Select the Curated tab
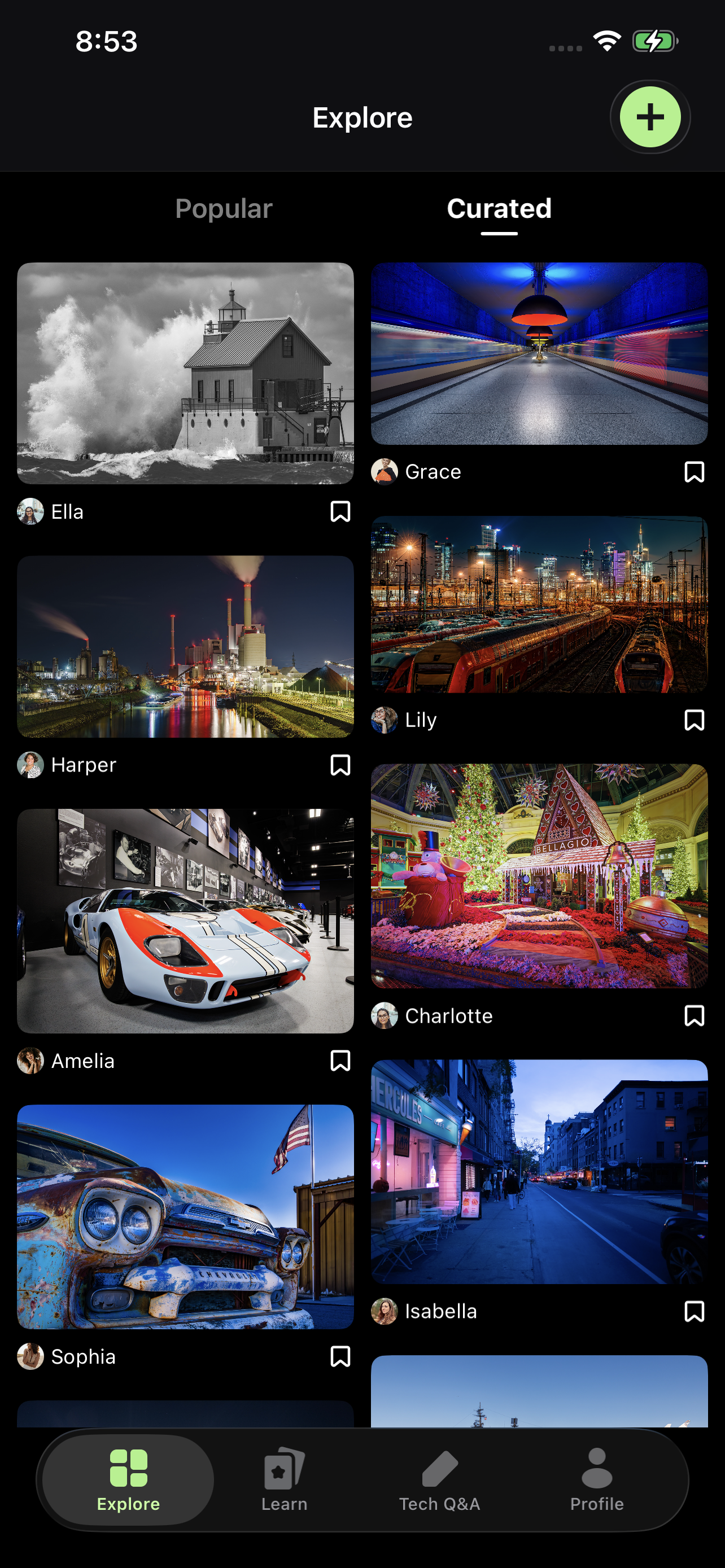The width and height of the screenshot is (725, 1568). click(x=499, y=209)
